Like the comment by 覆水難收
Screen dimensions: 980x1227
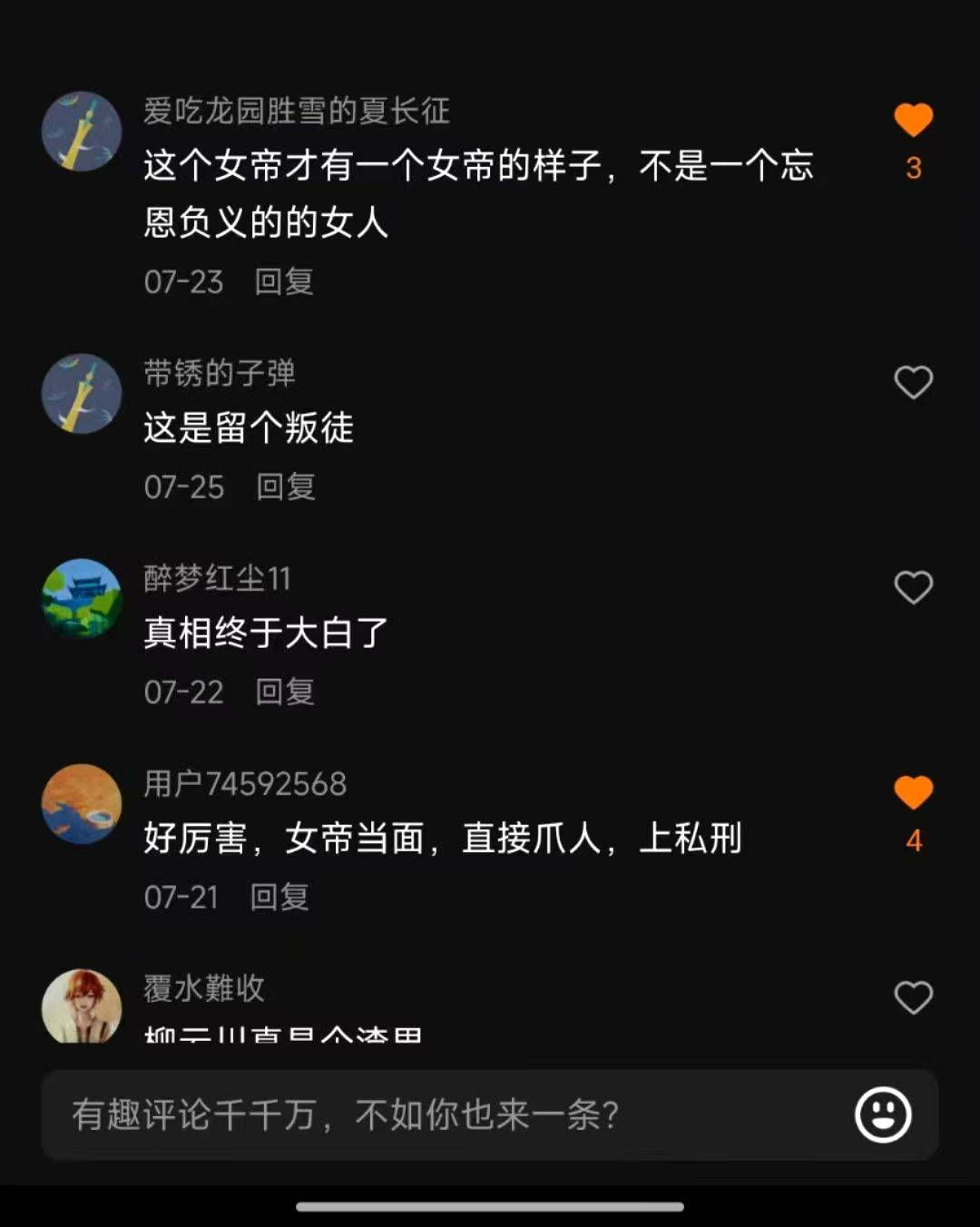(913, 997)
